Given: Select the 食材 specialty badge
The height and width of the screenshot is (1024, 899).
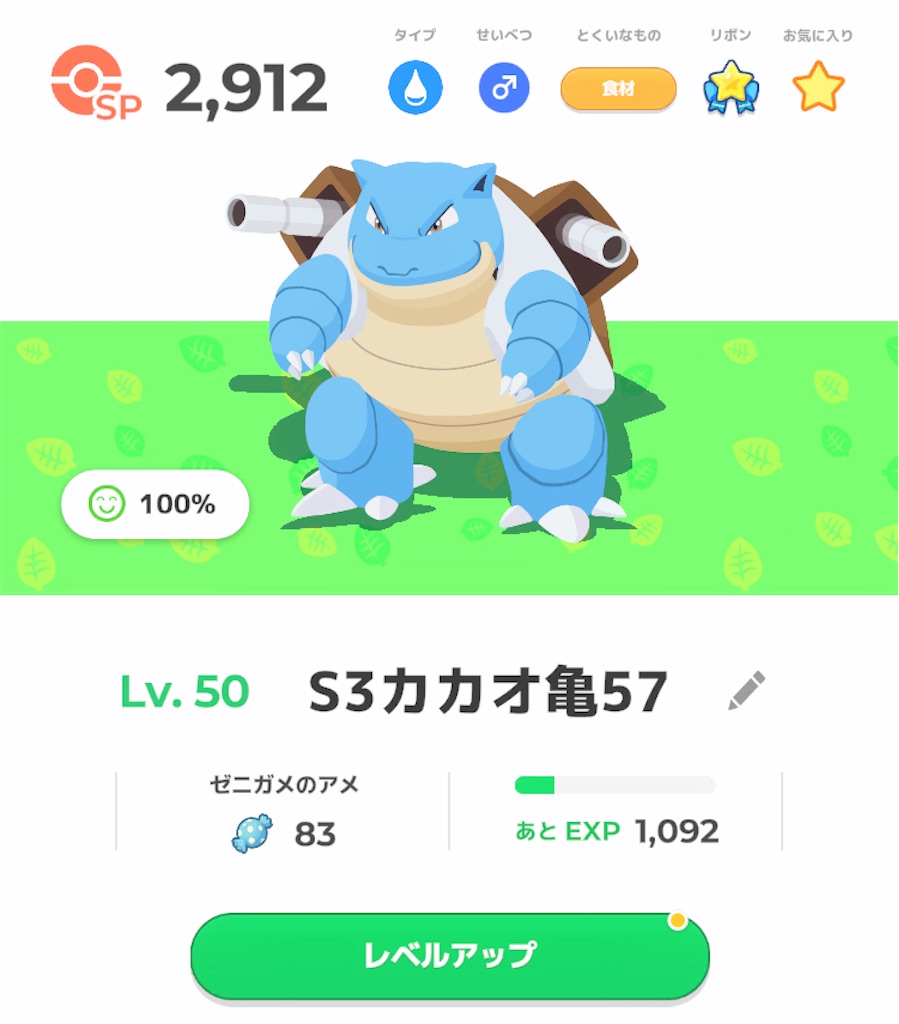Looking at the screenshot, I should (x=618, y=88).
